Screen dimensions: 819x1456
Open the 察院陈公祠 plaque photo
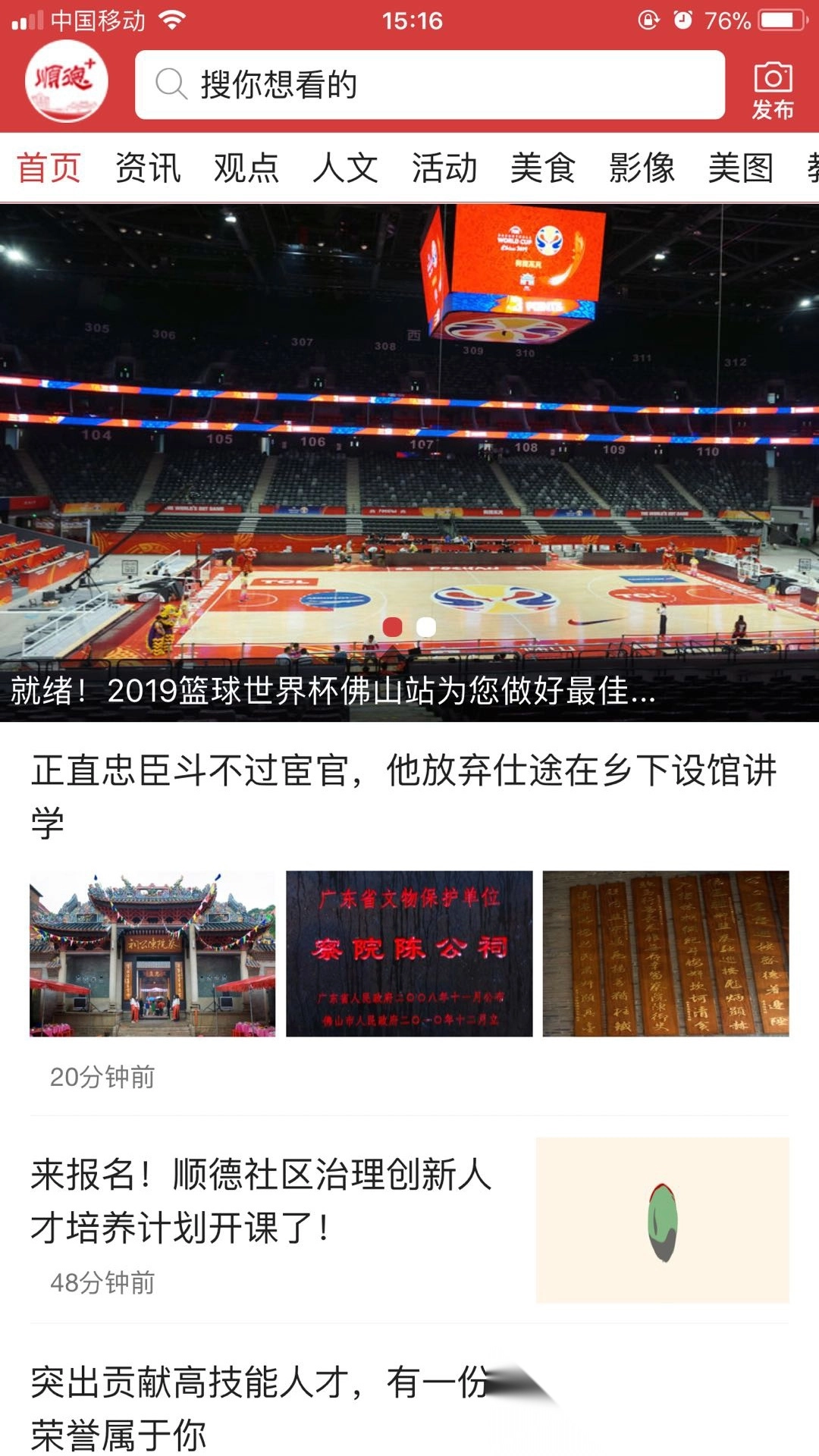pos(409,953)
